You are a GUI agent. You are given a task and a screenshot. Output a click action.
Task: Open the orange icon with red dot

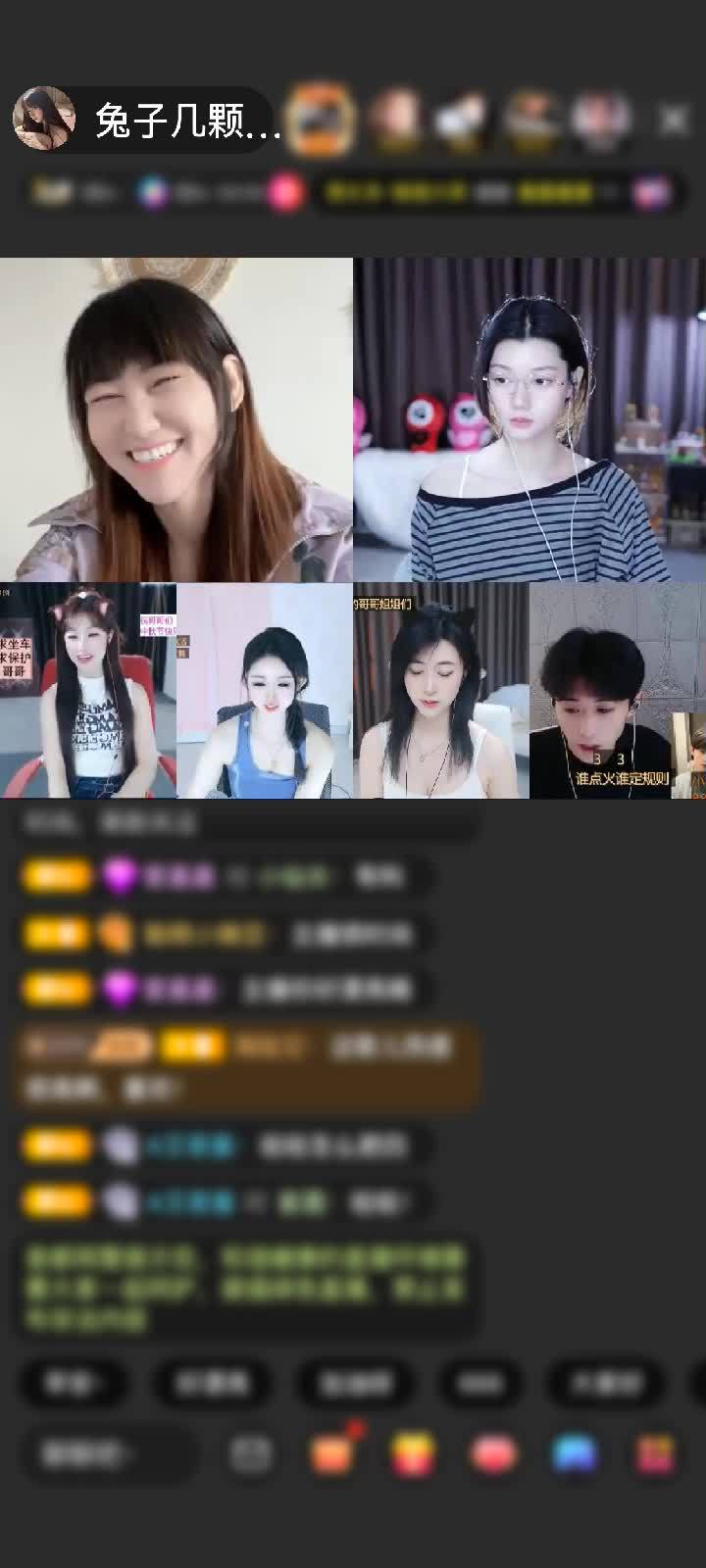click(331, 1454)
